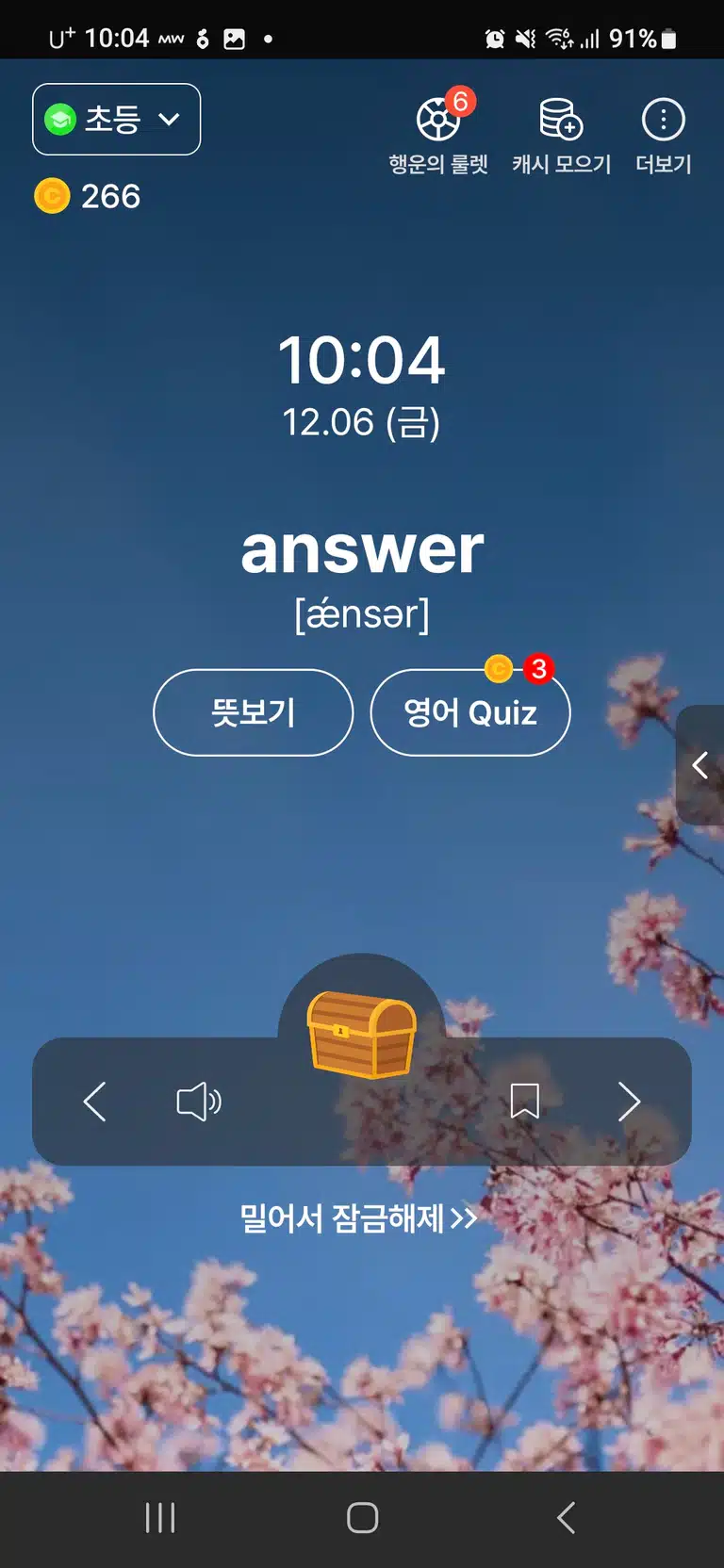
Task: Open the 더보기 more menu
Action: [x=664, y=136]
